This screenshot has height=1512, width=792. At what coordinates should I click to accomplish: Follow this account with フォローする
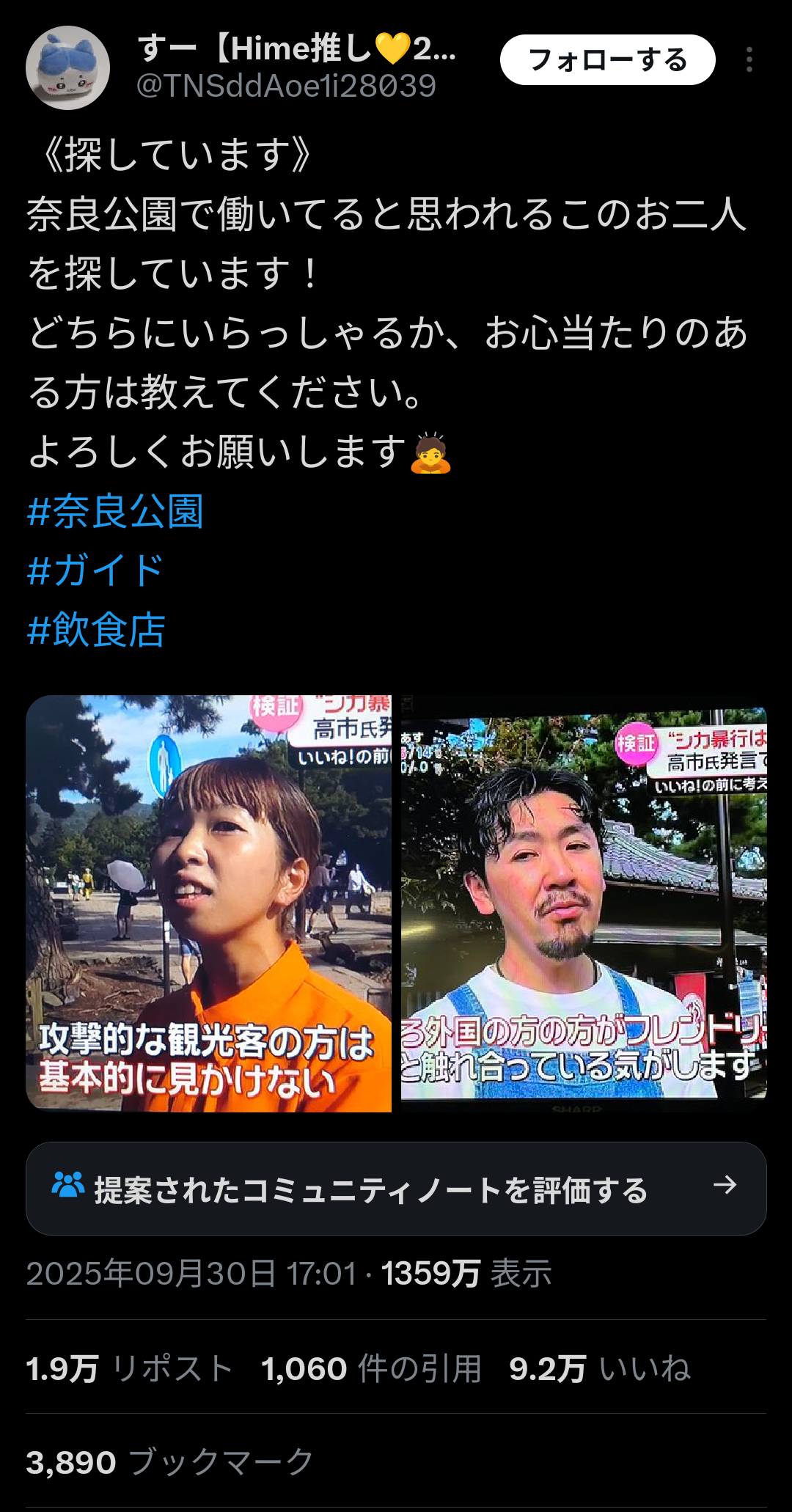click(x=607, y=60)
